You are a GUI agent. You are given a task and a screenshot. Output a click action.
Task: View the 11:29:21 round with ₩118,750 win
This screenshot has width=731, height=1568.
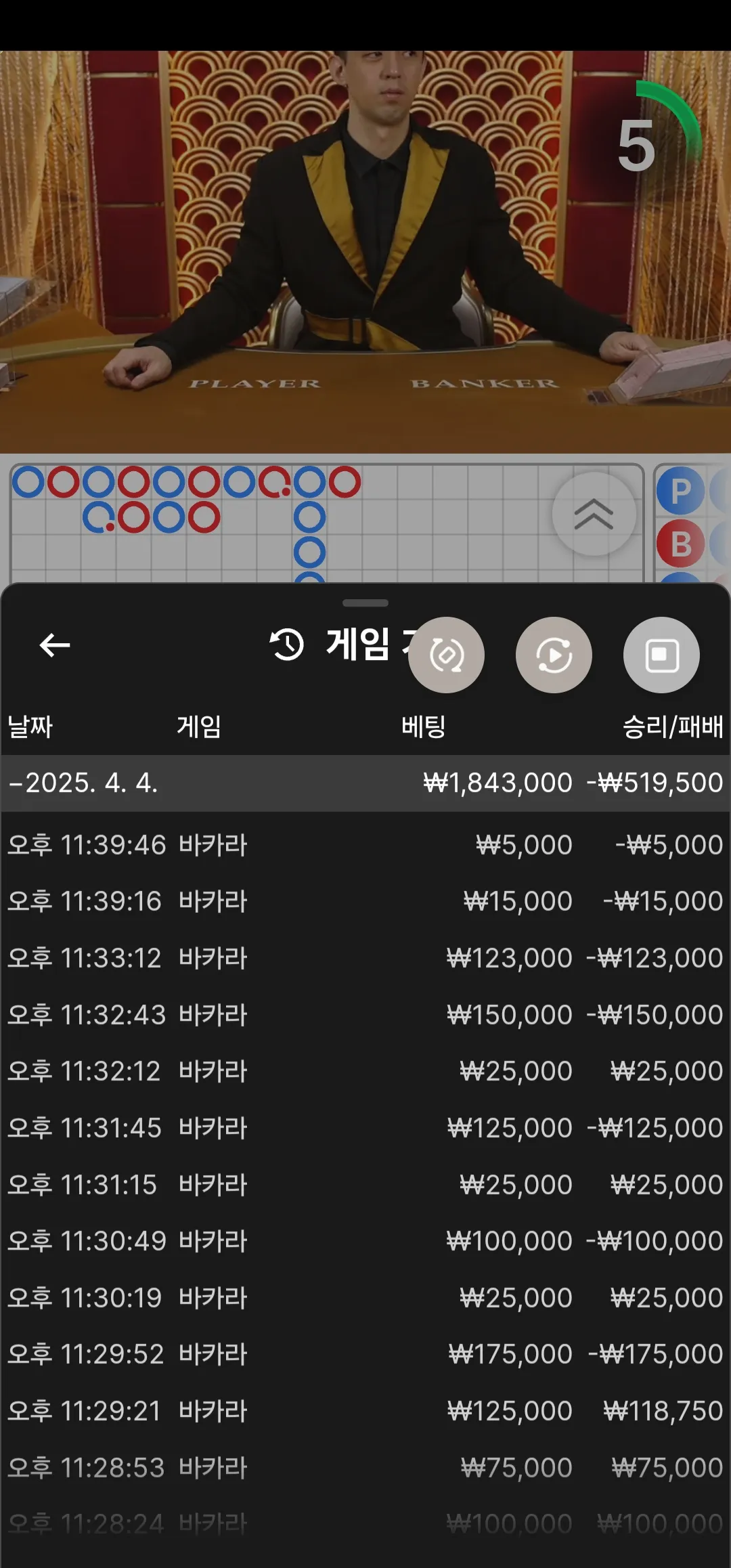[x=365, y=1411]
